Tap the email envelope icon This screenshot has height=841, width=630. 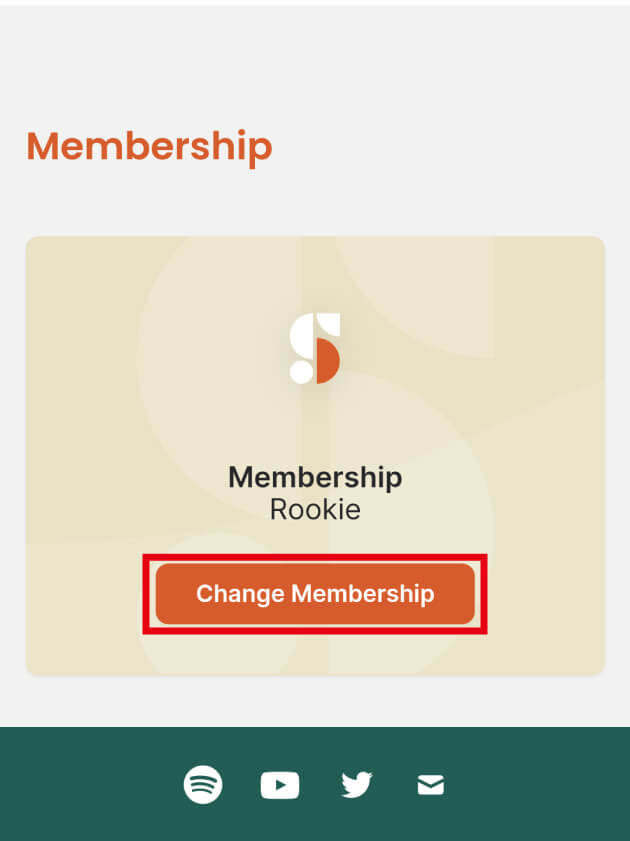point(430,786)
